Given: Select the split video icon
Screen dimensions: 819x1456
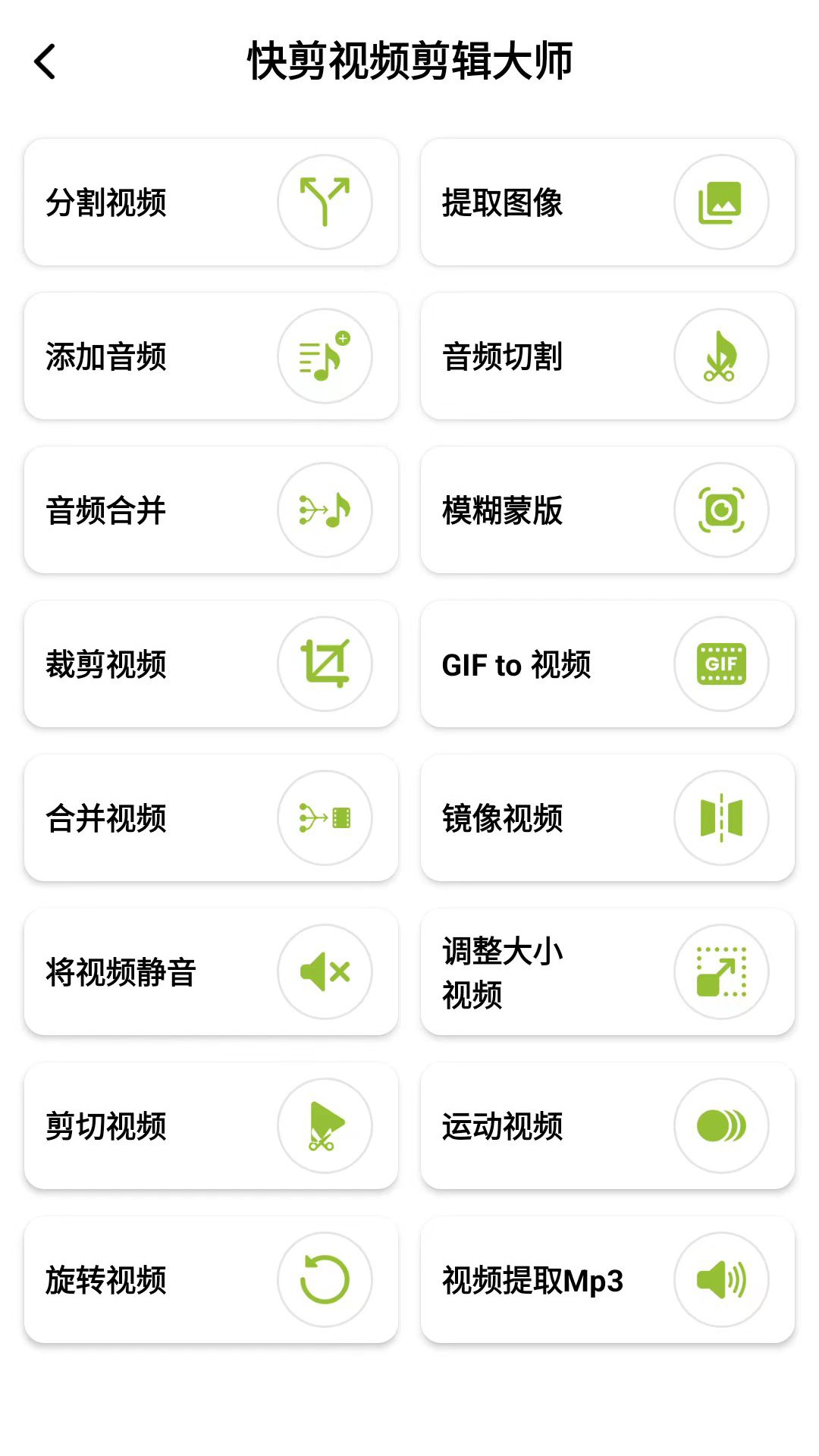Looking at the screenshot, I should (326, 202).
